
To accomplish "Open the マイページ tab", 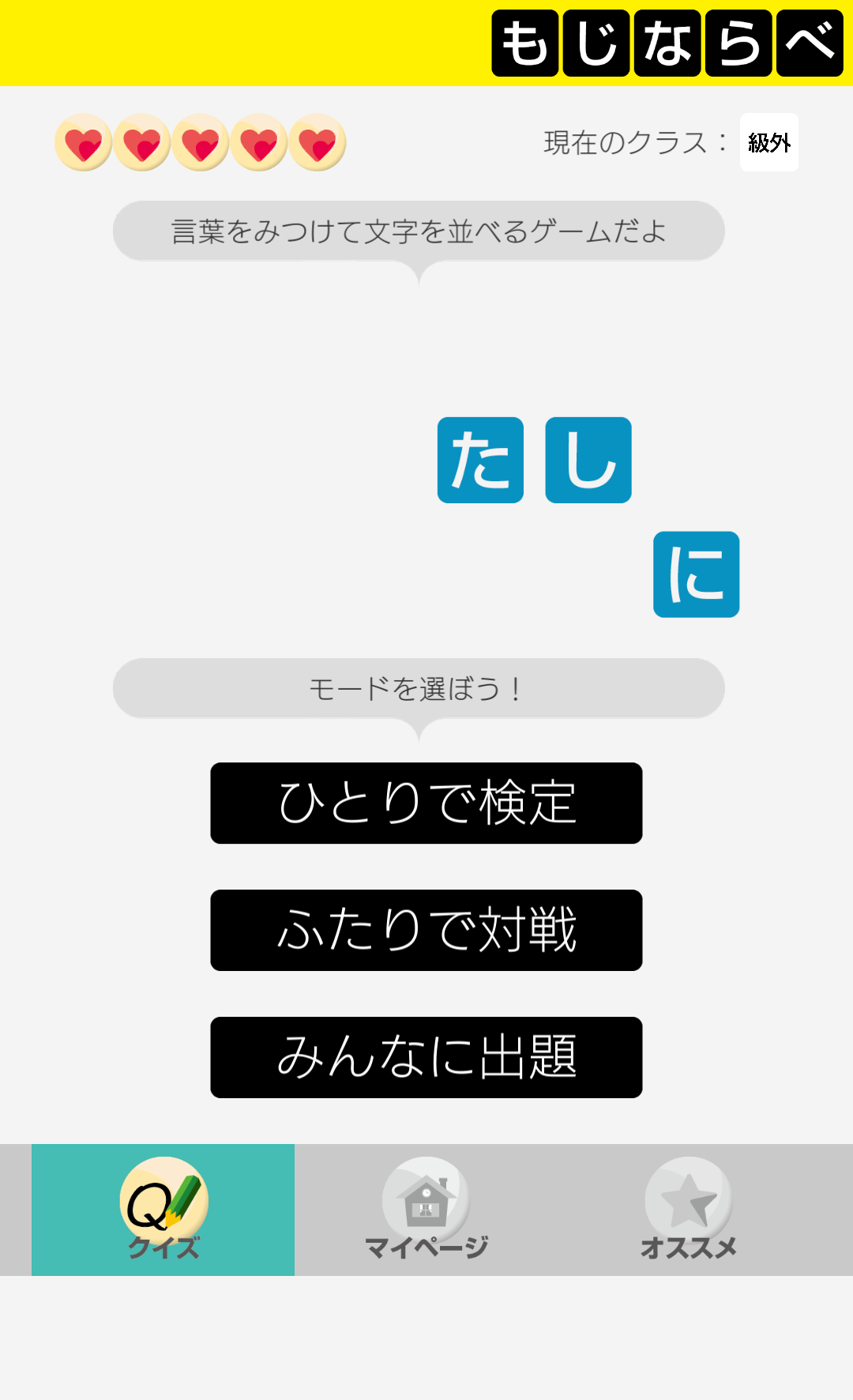I will click(x=426, y=1209).
